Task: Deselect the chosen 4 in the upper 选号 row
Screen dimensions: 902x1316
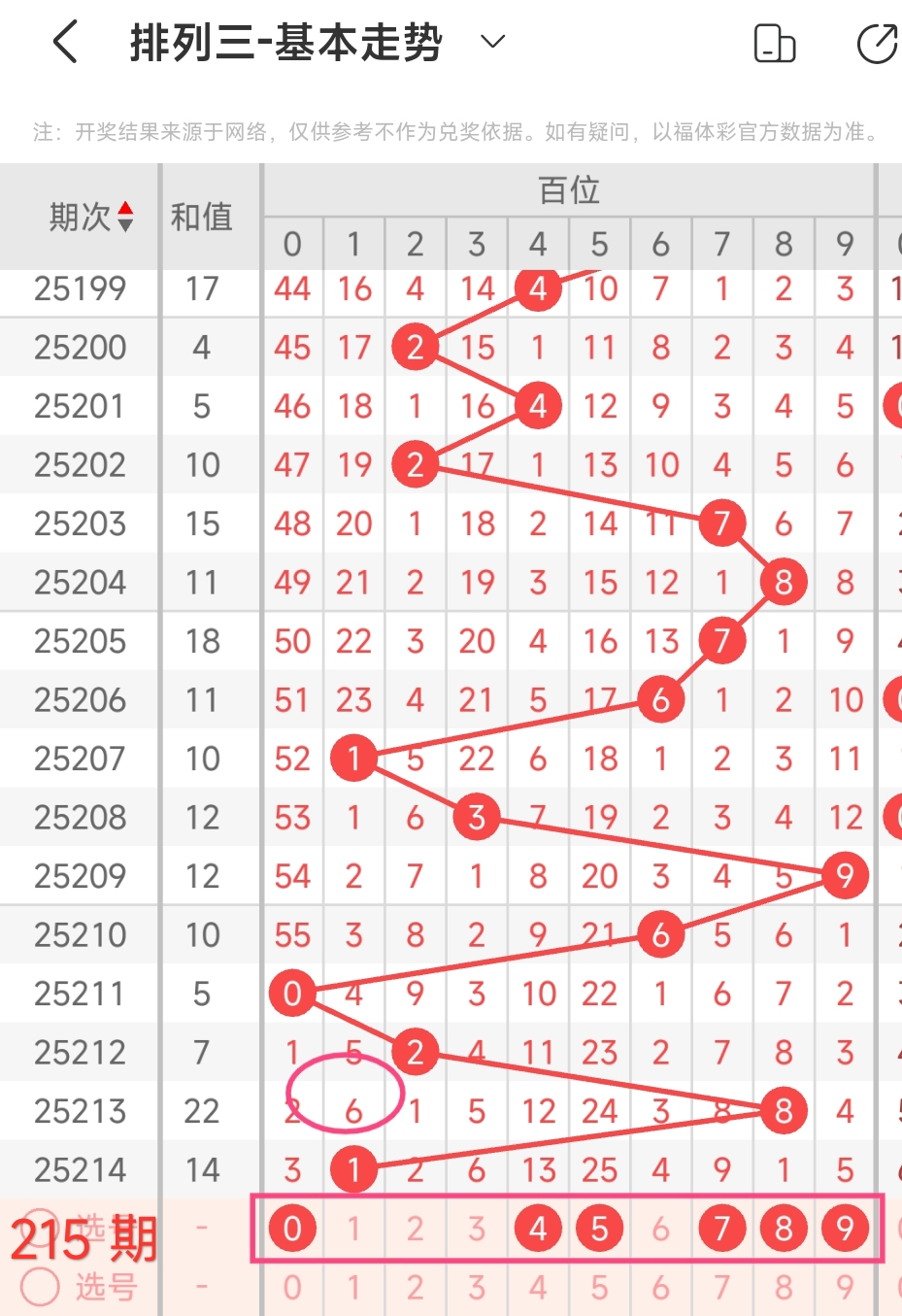Action: pos(538,1229)
